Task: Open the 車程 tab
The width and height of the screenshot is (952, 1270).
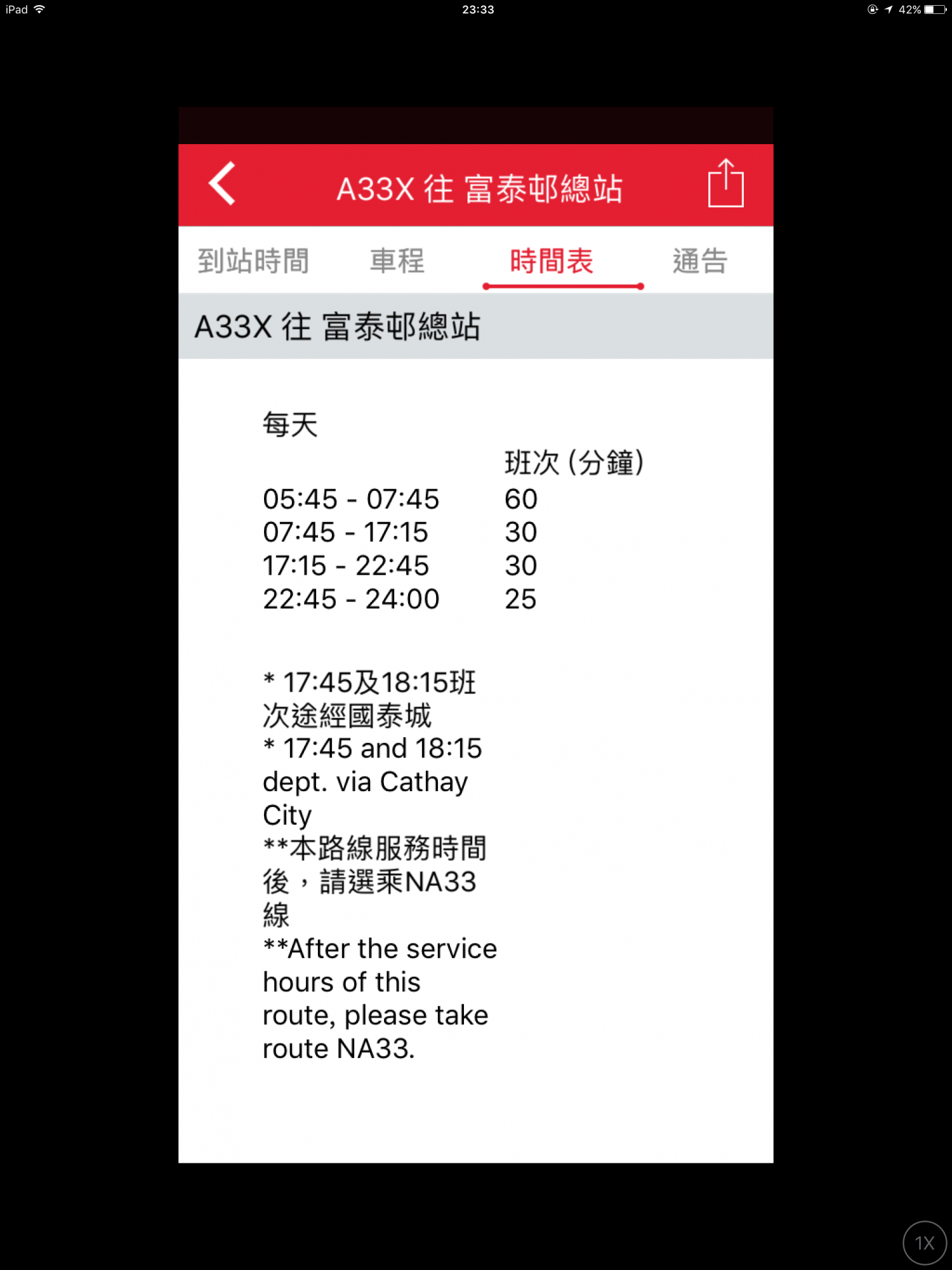Action: click(x=397, y=261)
